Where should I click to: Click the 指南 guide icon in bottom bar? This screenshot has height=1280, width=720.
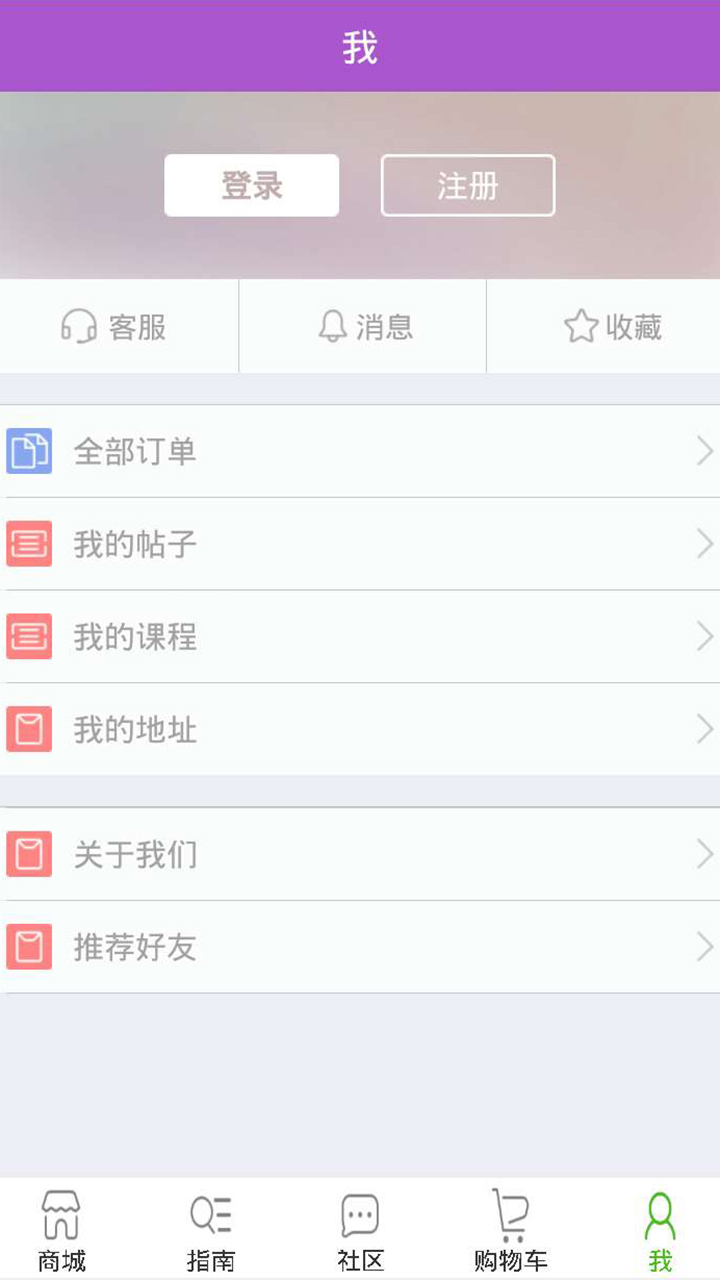[x=210, y=1213]
